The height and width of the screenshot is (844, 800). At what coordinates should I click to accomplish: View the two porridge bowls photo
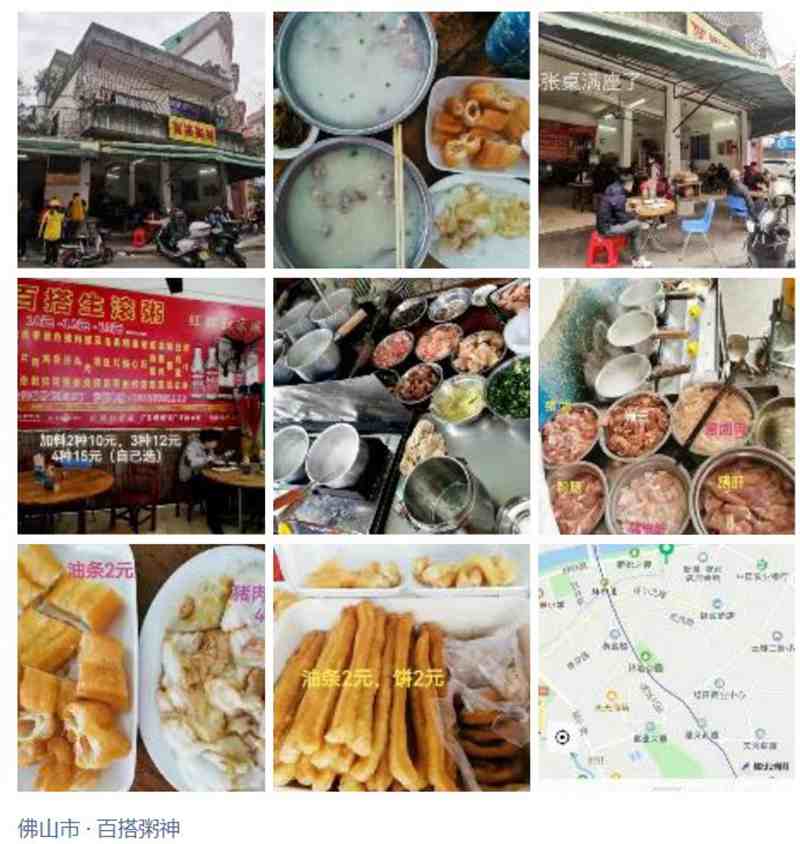[x=401, y=139]
